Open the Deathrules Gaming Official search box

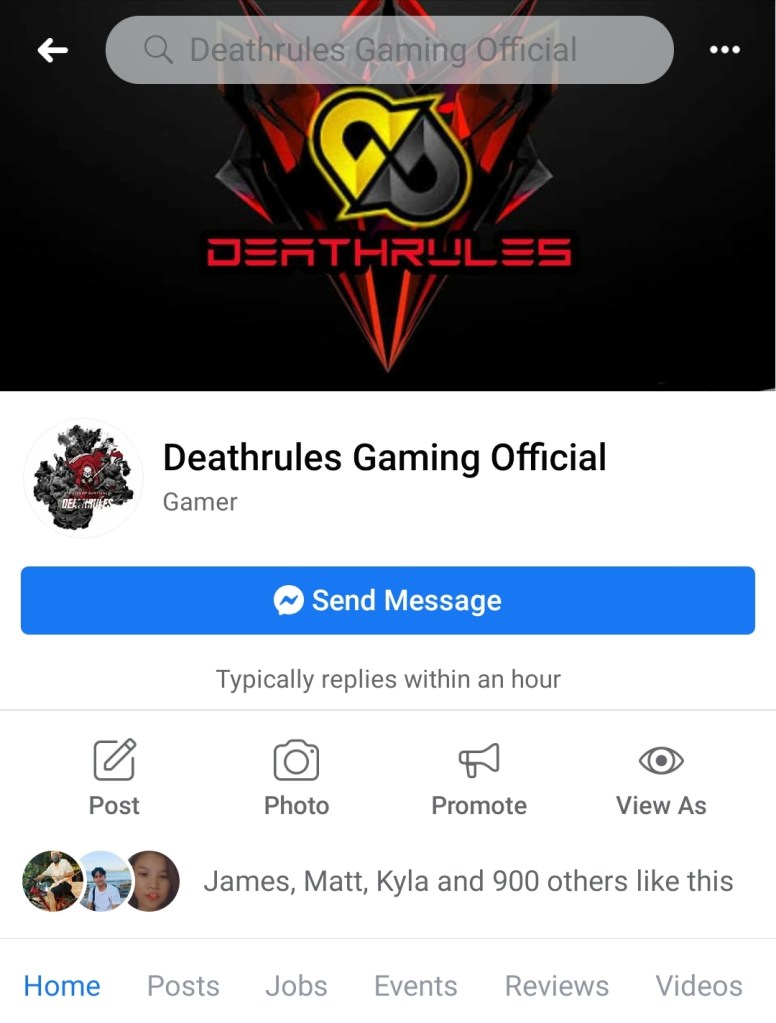pos(389,50)
